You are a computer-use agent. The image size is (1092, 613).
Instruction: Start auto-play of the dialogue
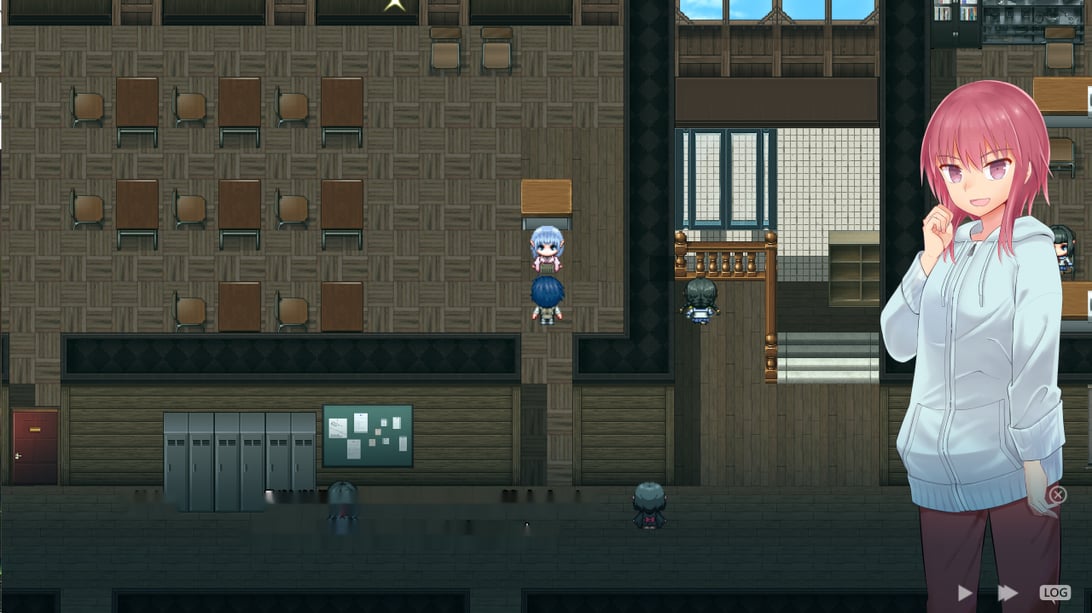(965, 593)
